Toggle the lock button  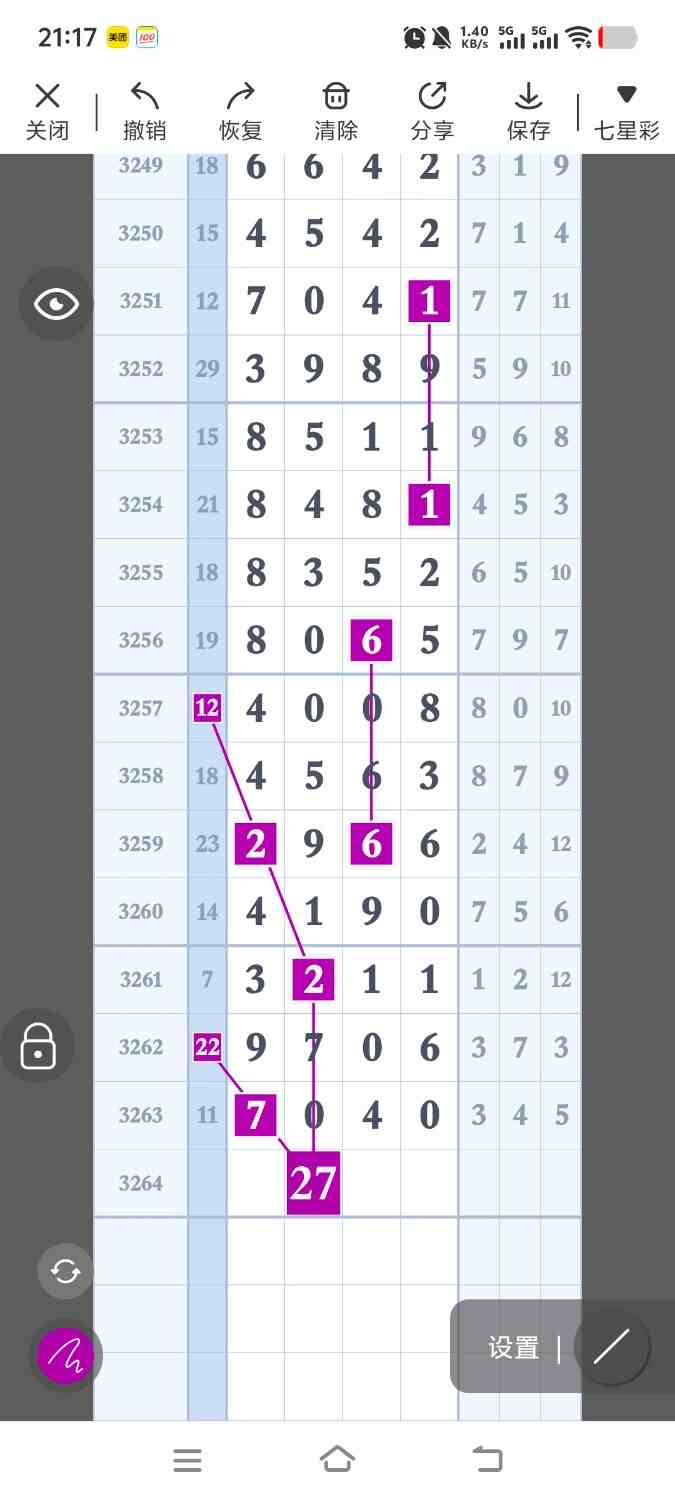pos(38,1046)
